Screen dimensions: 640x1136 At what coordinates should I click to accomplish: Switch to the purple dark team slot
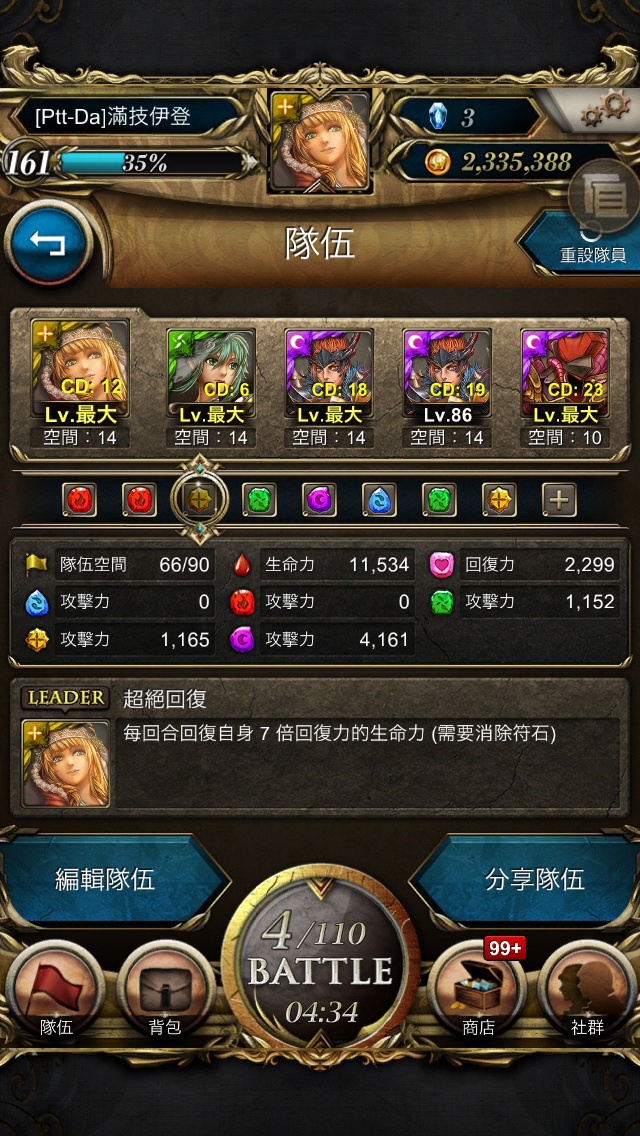click(x=320, y=500)
